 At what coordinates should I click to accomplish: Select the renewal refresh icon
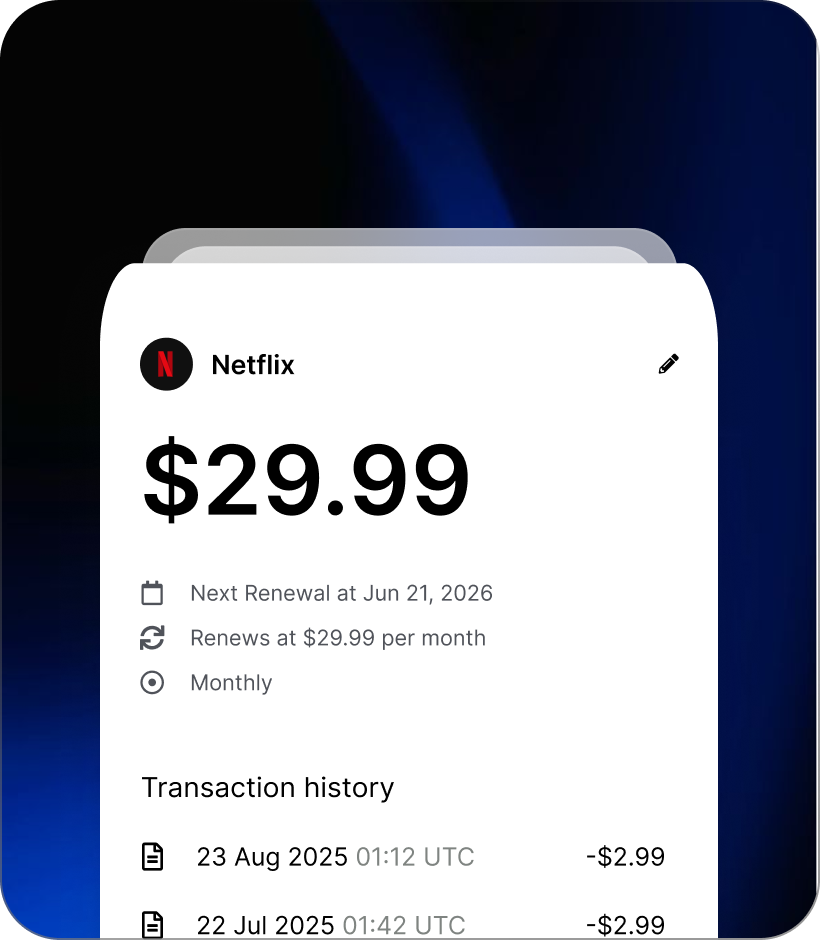click(x=152, y=637)
